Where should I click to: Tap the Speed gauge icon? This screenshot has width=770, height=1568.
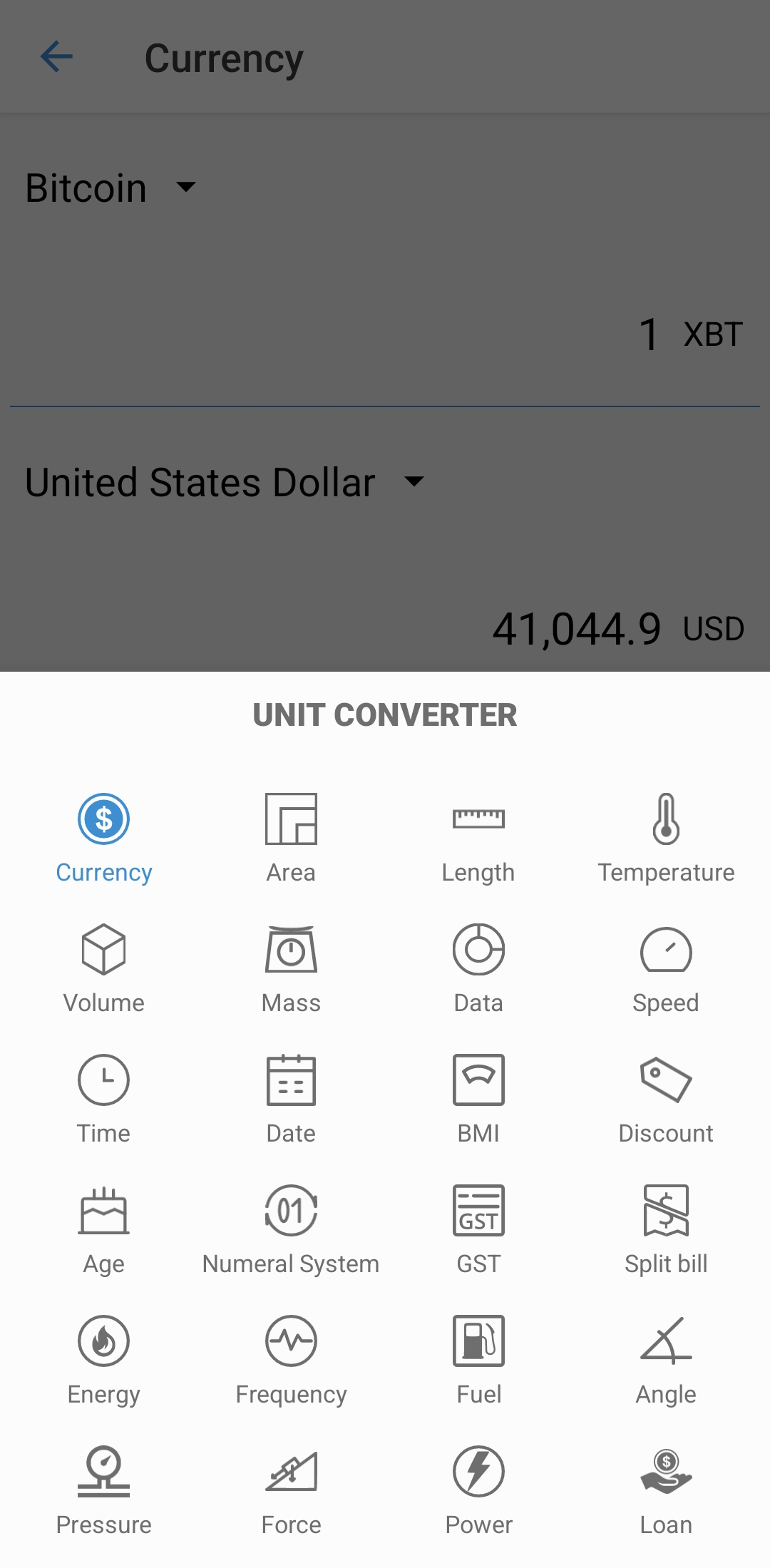click(666, 950)
